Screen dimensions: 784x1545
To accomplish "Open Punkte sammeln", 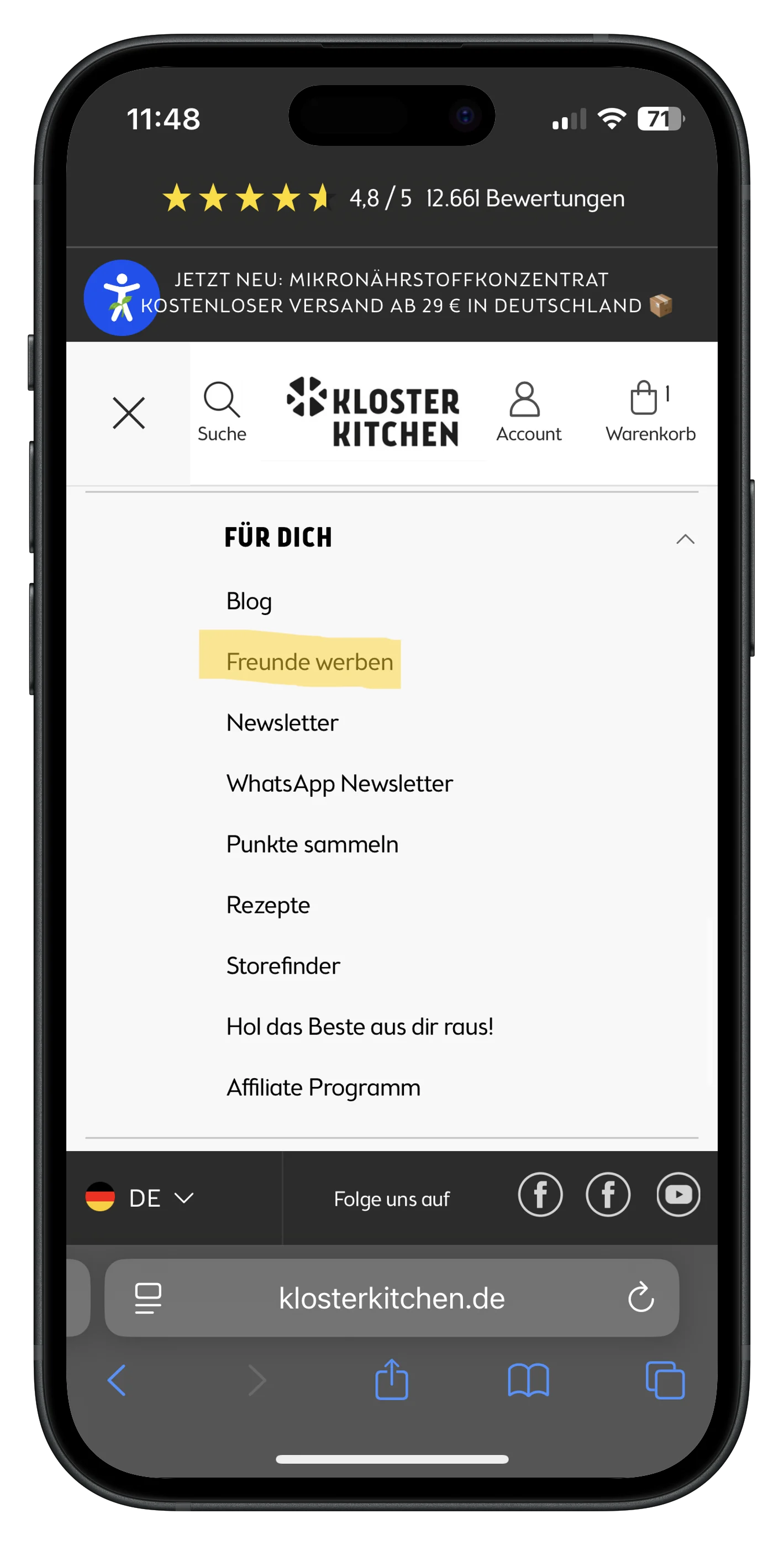I will click(x=312, y=844).
